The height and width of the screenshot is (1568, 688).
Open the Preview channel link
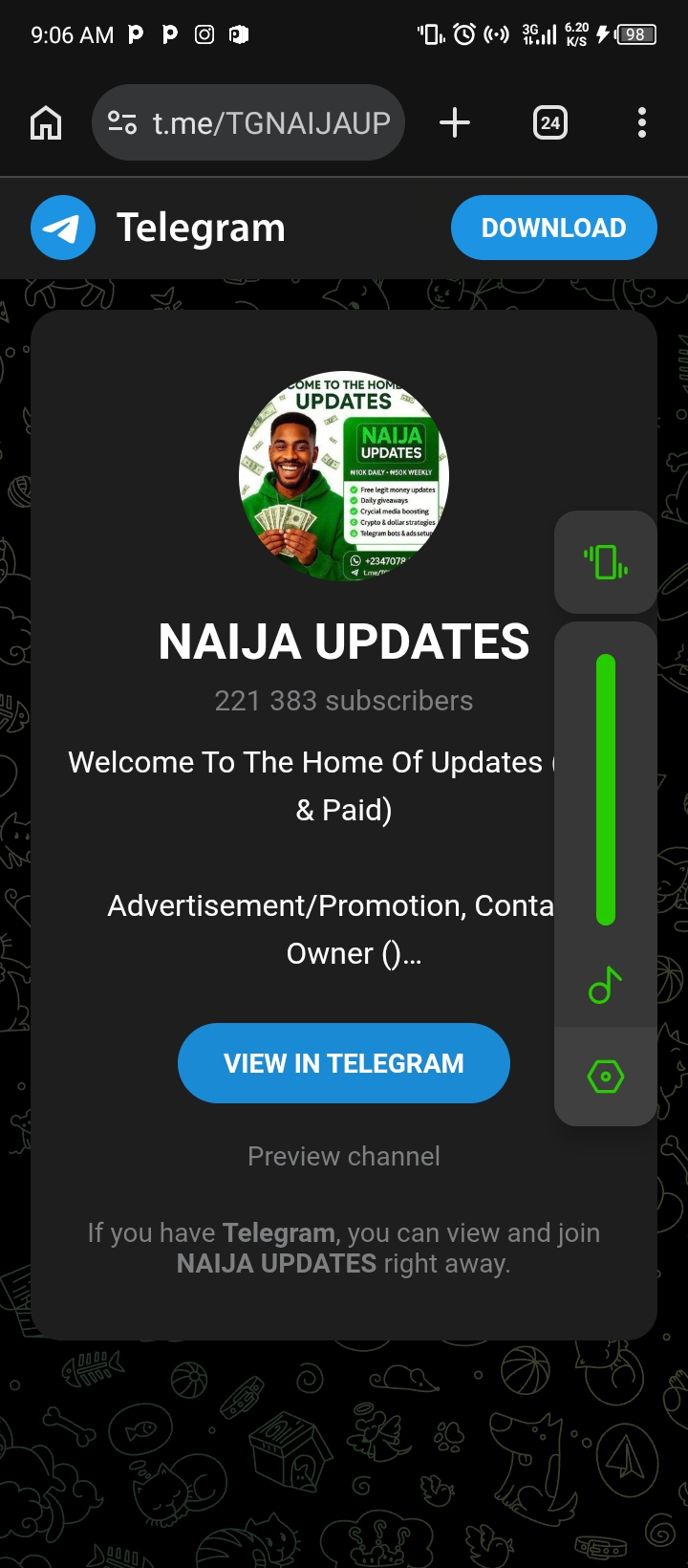[343, 1156]
